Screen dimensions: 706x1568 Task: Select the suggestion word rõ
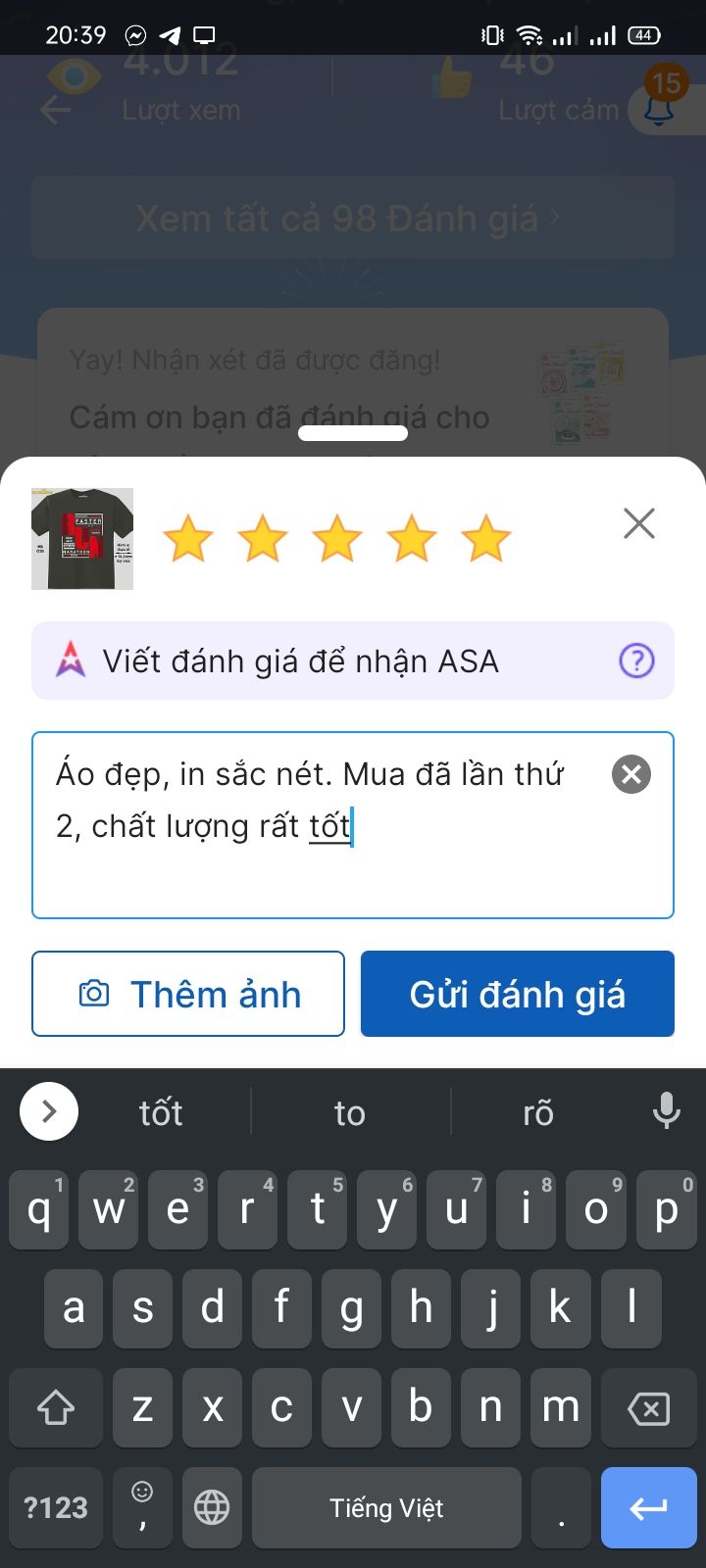point(537,1111)
